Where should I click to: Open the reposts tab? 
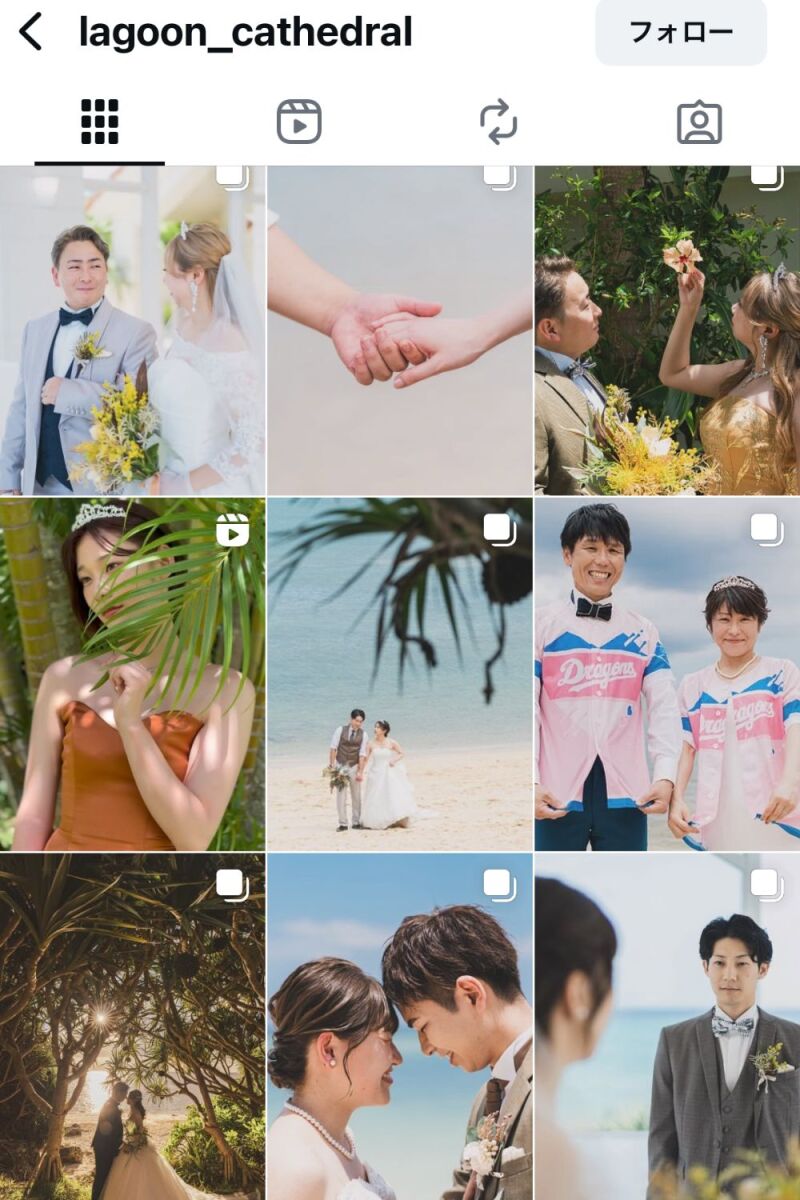[498, 122]
